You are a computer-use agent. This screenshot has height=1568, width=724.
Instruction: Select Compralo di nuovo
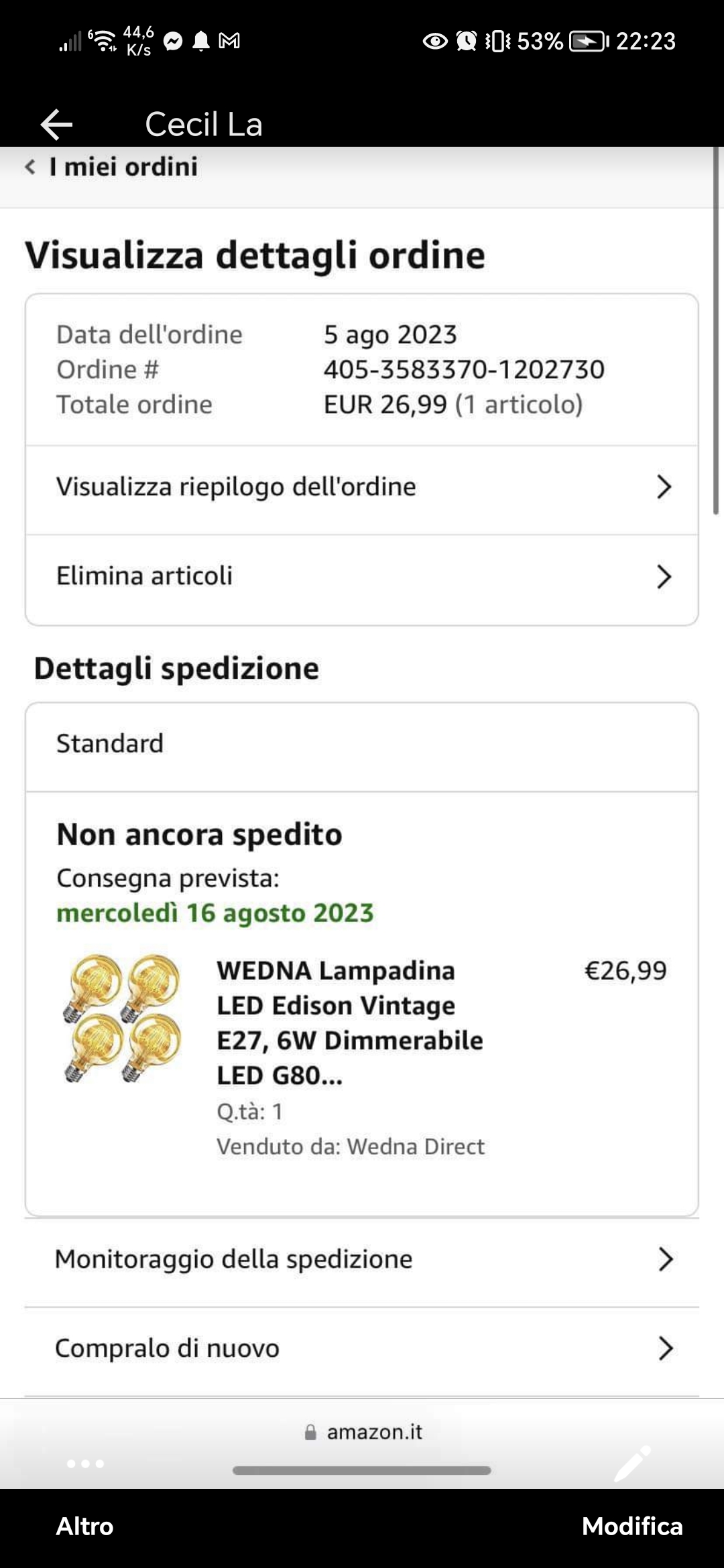362,1348
